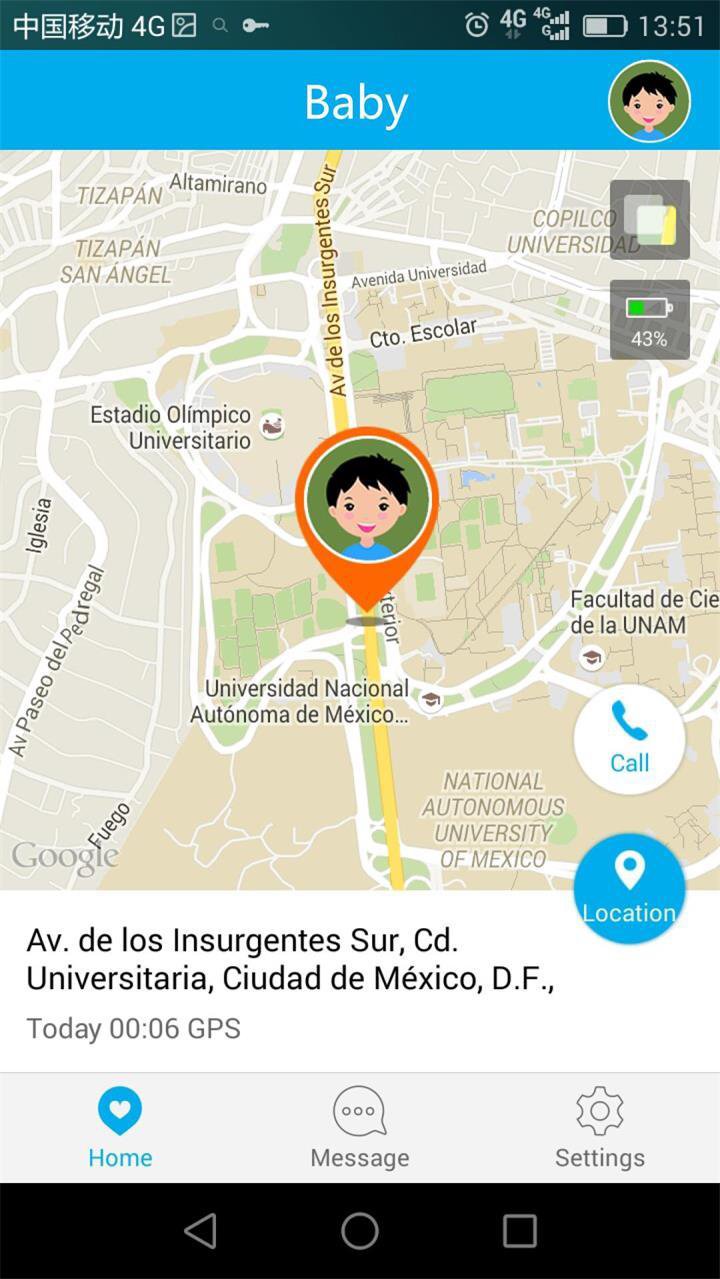The height and width of the screenshot is (1279, 720).
Task: Open Baby's profile avatar in the header
Action: click(x=649, y=101)
